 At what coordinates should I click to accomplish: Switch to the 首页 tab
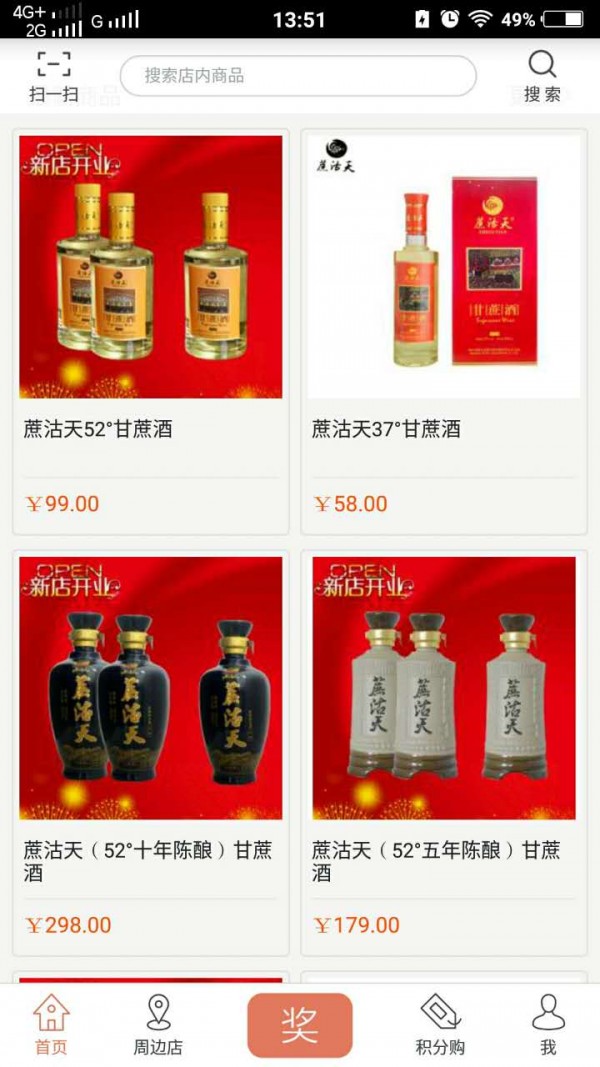pyautogui.click(x=51, y=1025)
